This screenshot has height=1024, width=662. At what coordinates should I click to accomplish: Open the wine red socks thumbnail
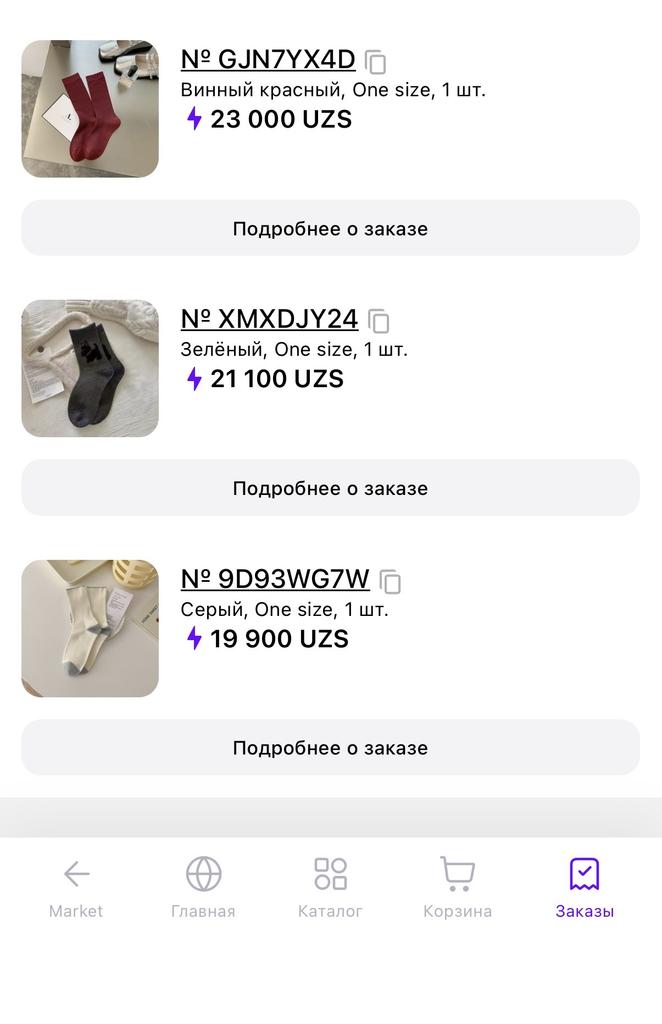click(90, 109)
